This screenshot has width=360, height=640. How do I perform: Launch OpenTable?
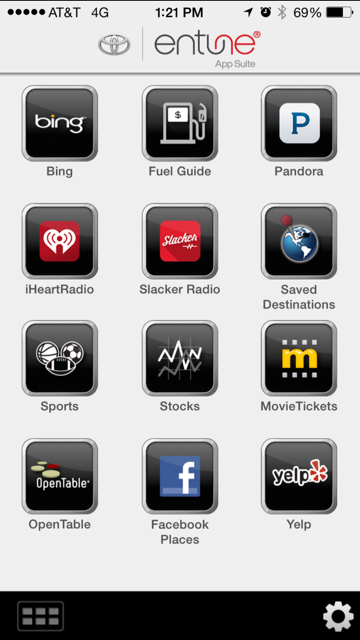pos(60,476)
